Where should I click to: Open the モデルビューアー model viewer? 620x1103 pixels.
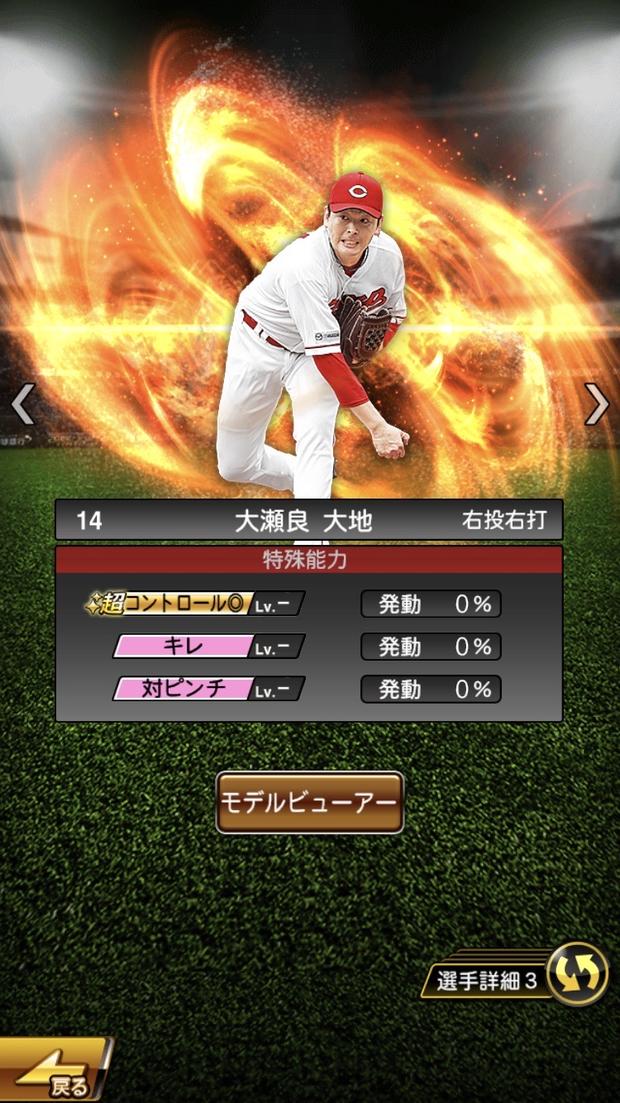[310, 802]
